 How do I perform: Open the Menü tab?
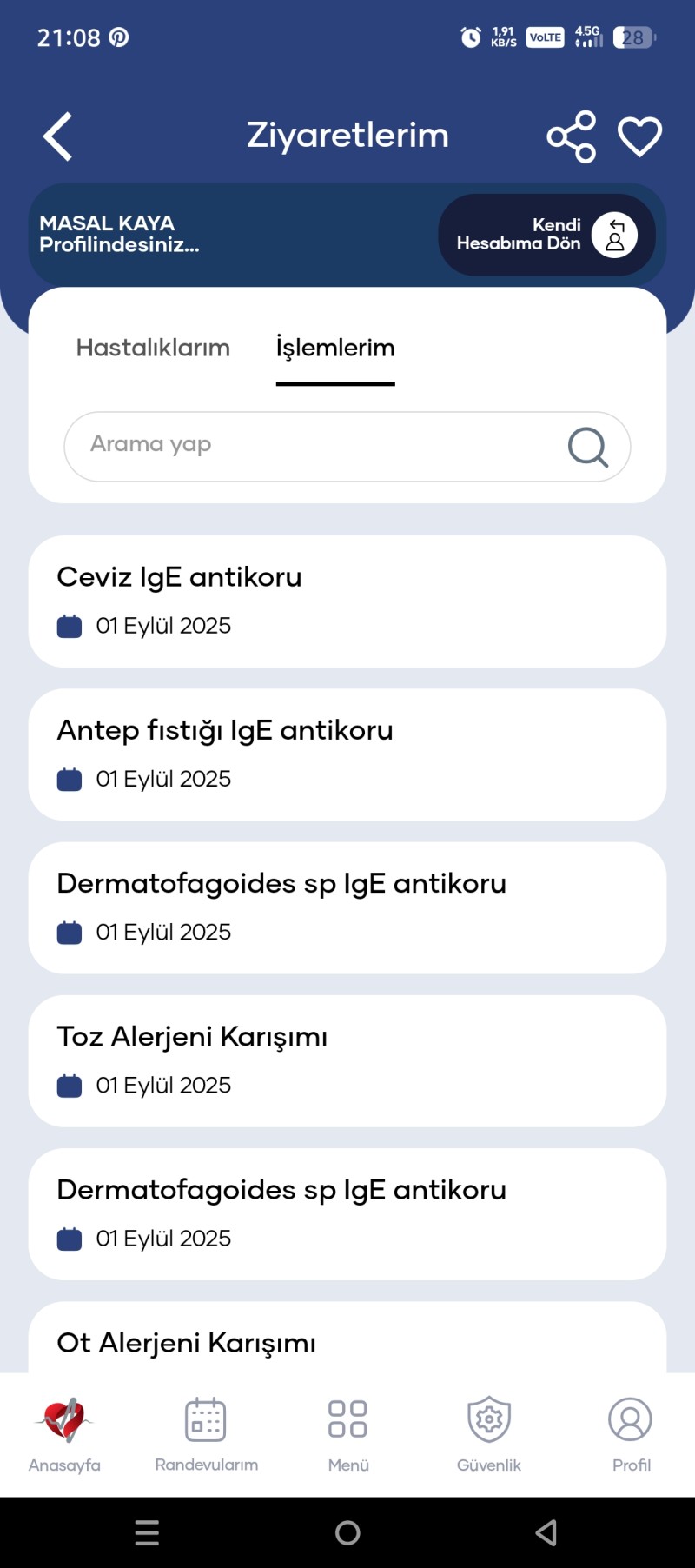347,1434
